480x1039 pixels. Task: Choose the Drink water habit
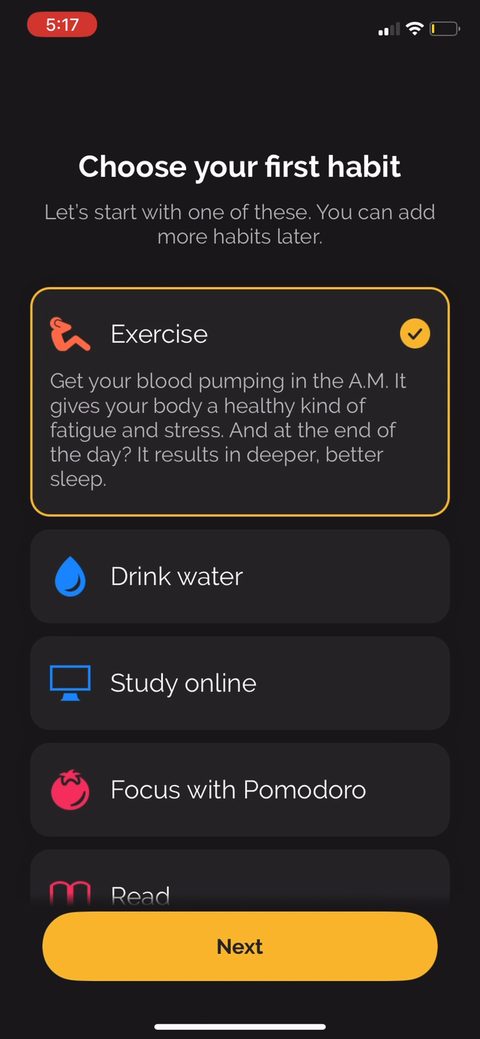click(x=240, y=576)
